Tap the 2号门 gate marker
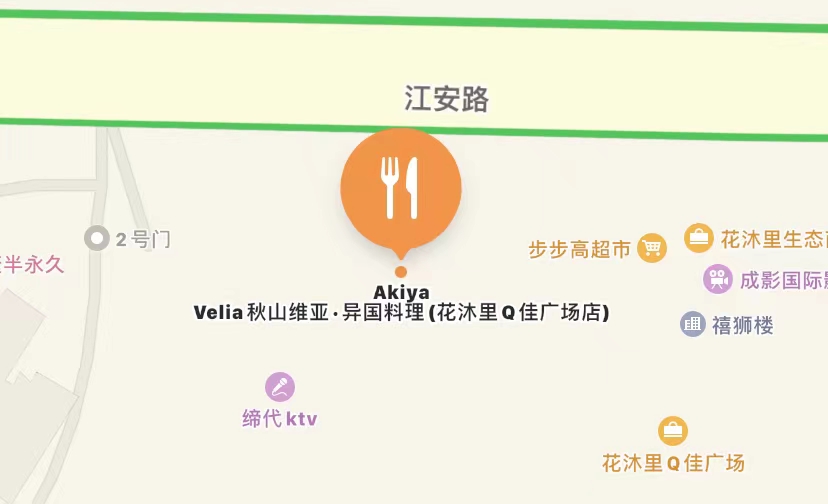The height and width of the screenshot is (504, 828). pyautogui.click(x=97, y=239)
